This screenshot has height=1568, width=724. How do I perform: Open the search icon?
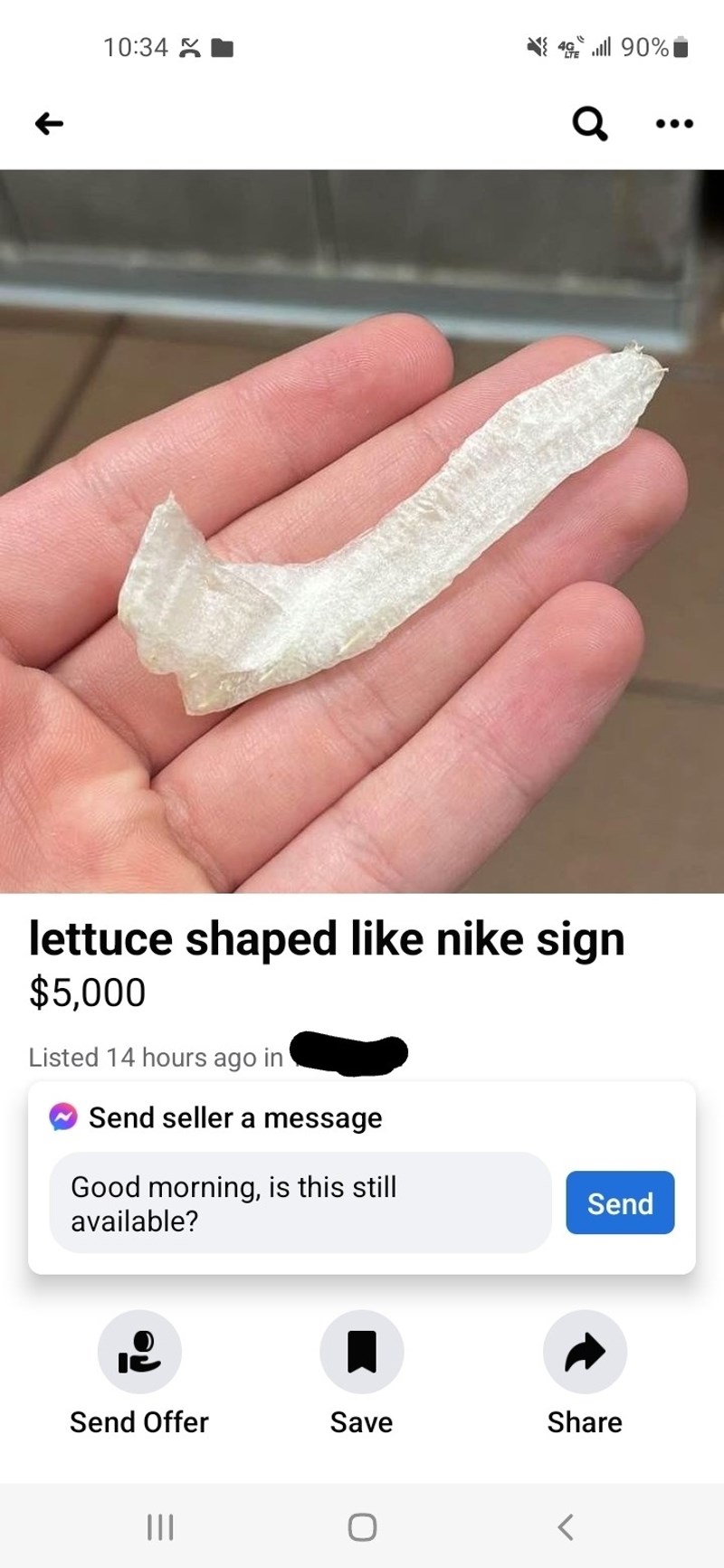point(589,124)
